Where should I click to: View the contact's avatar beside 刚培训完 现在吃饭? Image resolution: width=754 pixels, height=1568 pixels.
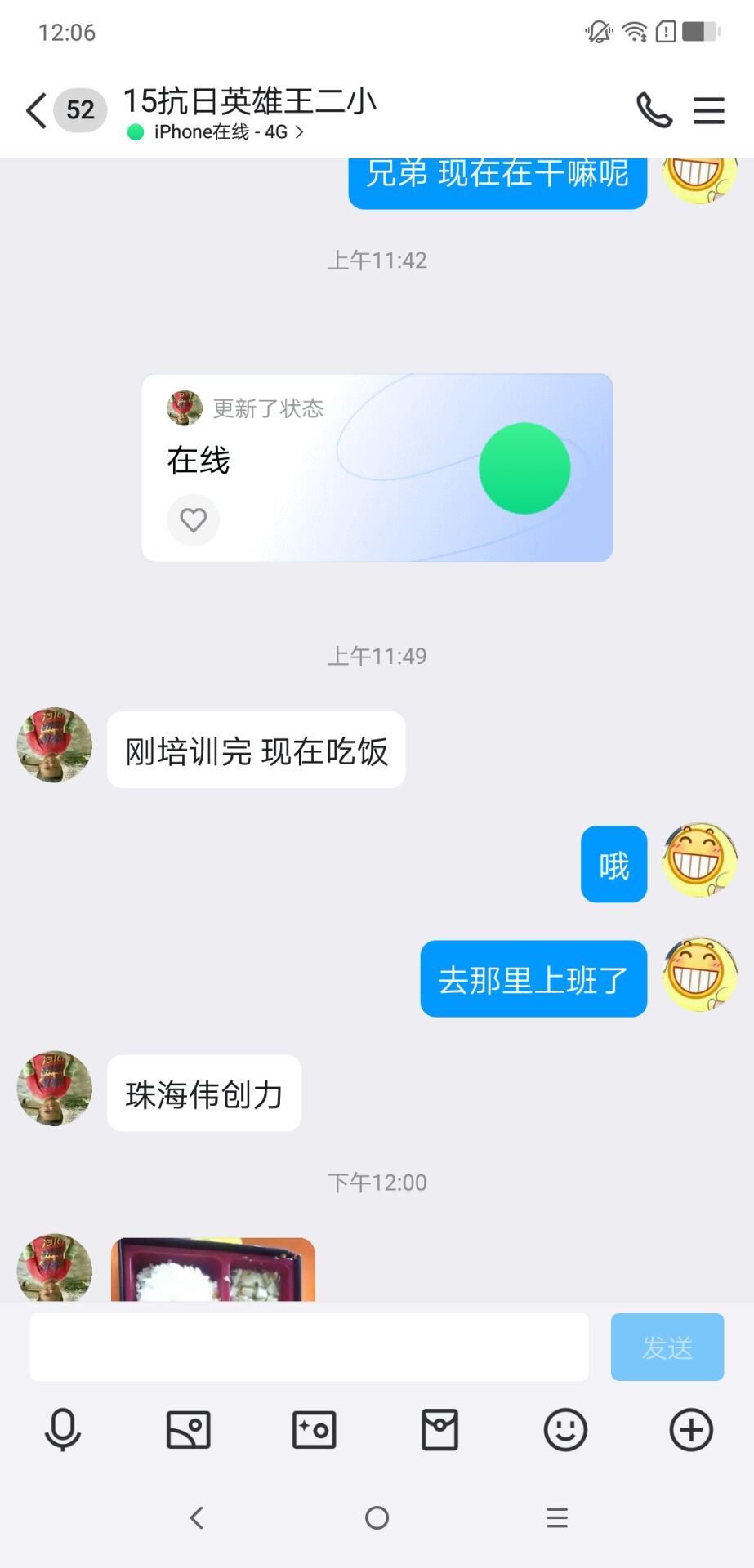point(55,745)
